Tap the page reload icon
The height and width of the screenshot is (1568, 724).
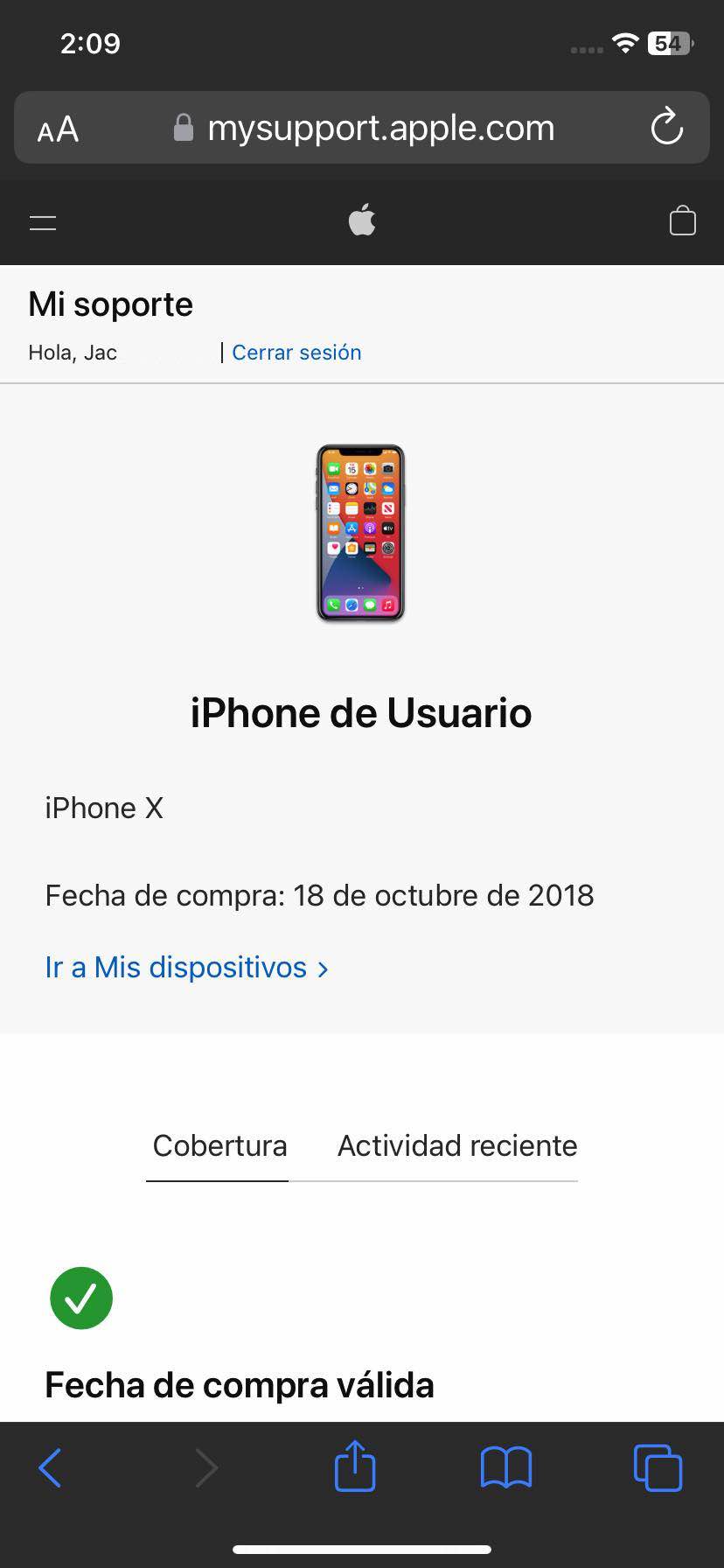click(x=667, y=127)
